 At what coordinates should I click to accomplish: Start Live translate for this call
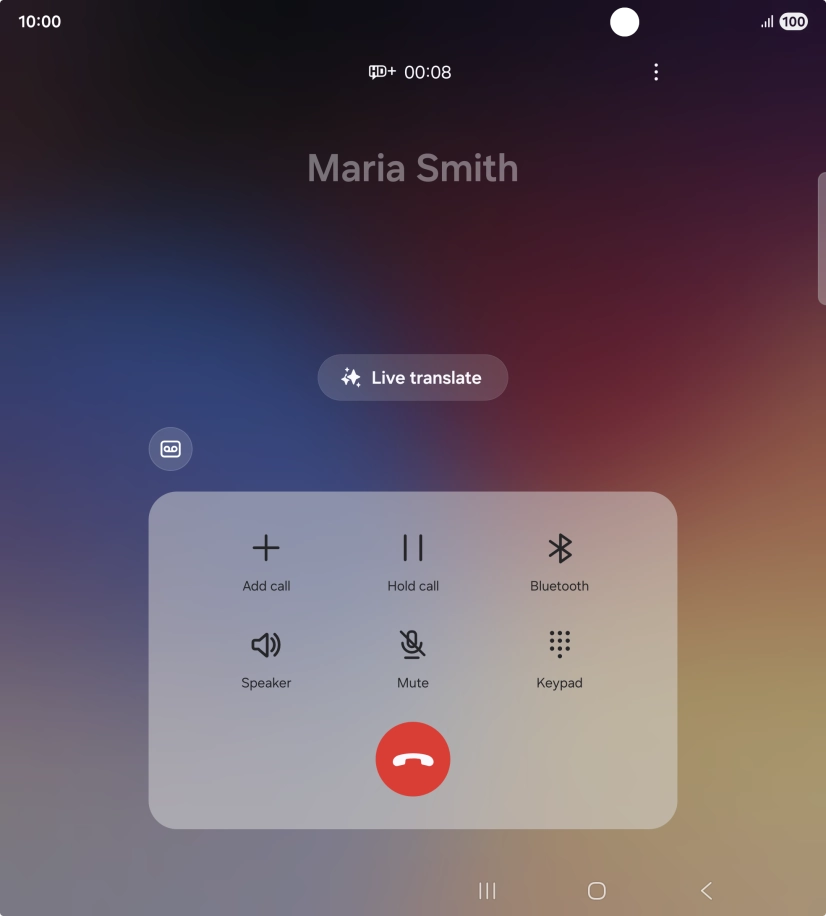pos(413,378)
